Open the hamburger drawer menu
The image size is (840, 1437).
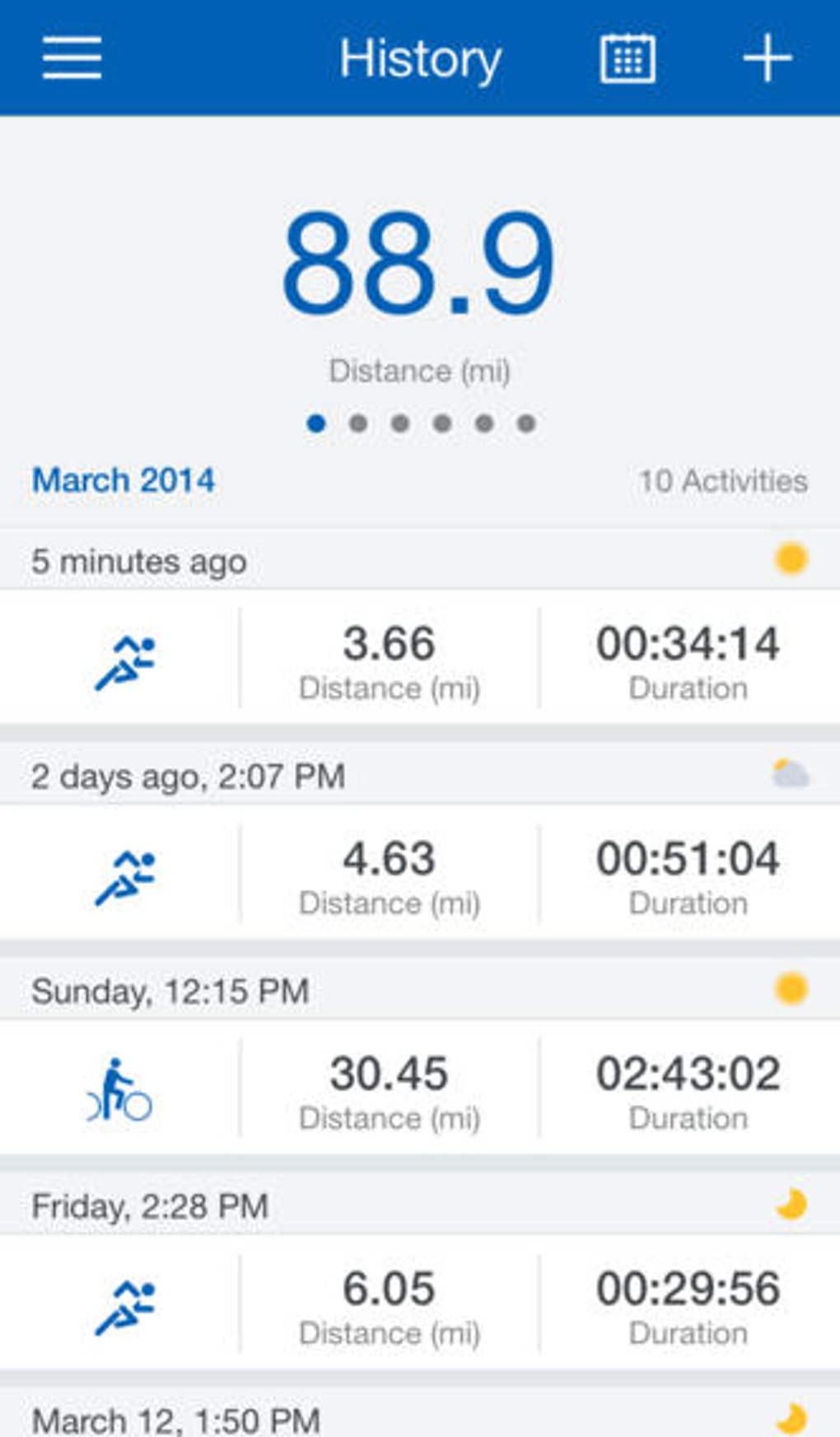click(72, 58)
